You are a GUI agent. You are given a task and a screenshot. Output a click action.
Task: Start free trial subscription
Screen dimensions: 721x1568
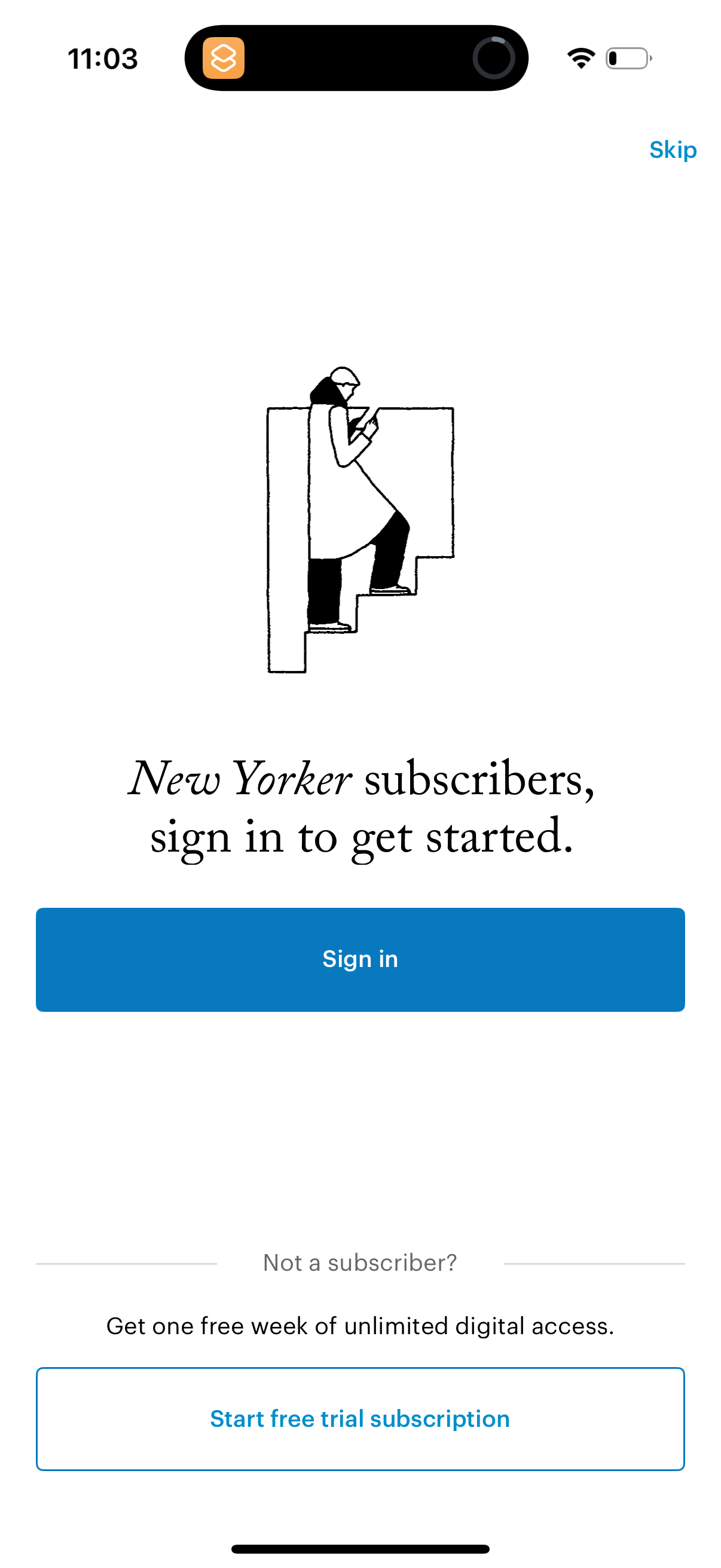(360, 1418)
